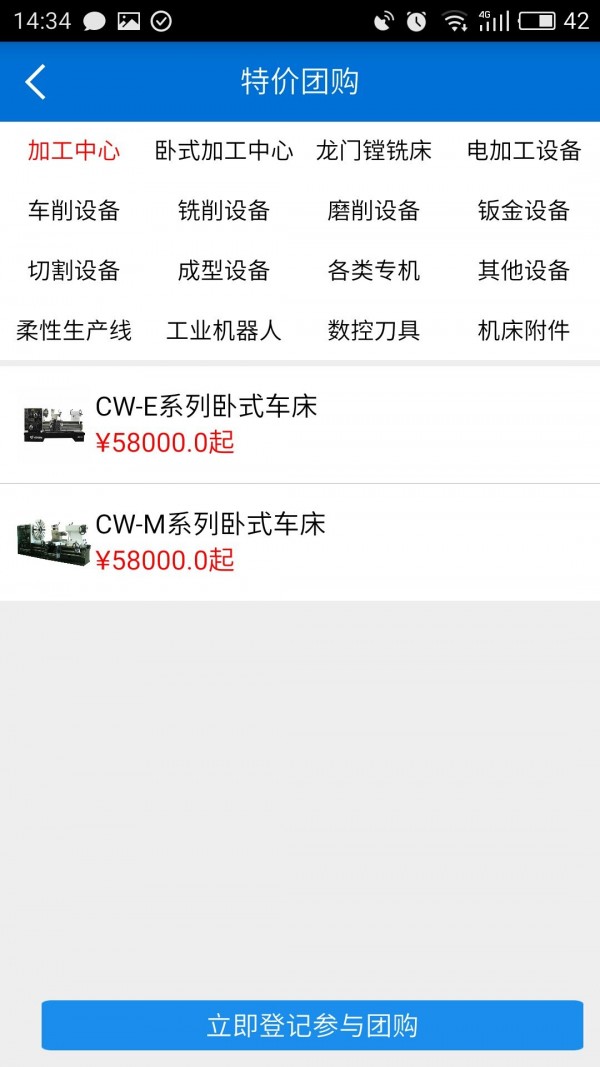Tap 立即登记参与团购 button
This screenshot has width=600, height=1067.
(312, 1025)
